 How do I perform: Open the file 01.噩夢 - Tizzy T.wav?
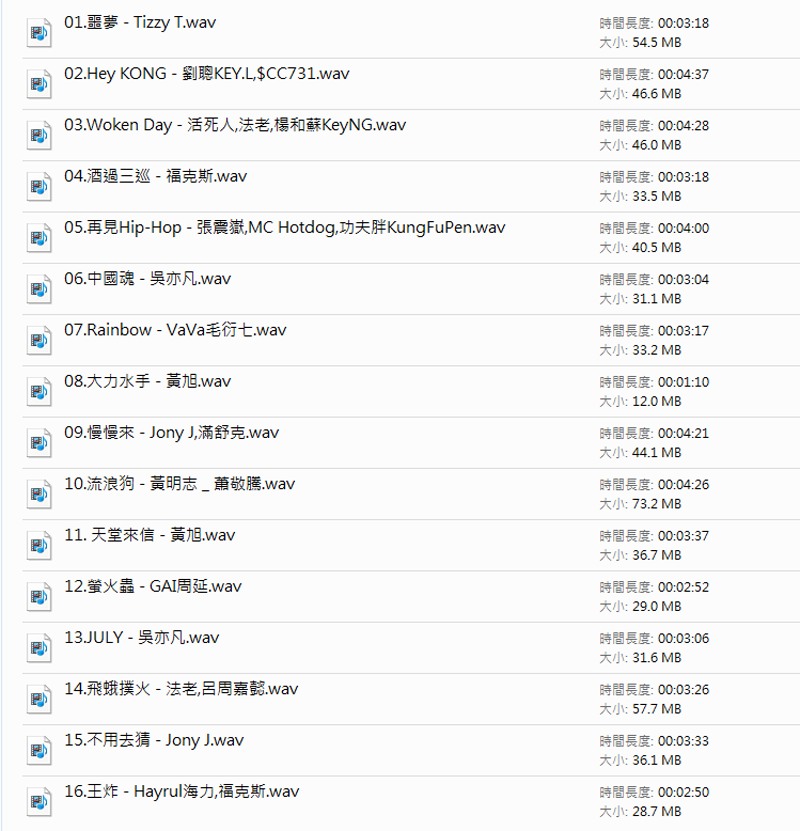click(x=138, y=22)
